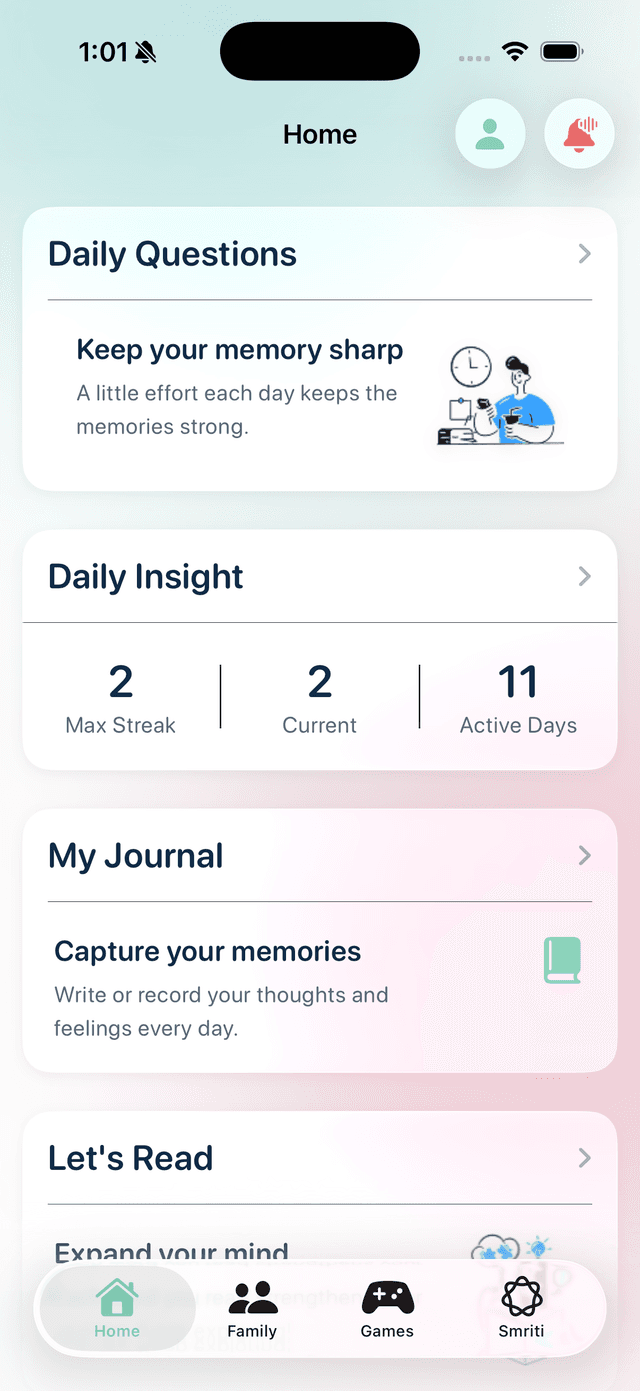Switch to the Home tab
This screenshot has height=1391, width=640.
tap(117, 1308)
